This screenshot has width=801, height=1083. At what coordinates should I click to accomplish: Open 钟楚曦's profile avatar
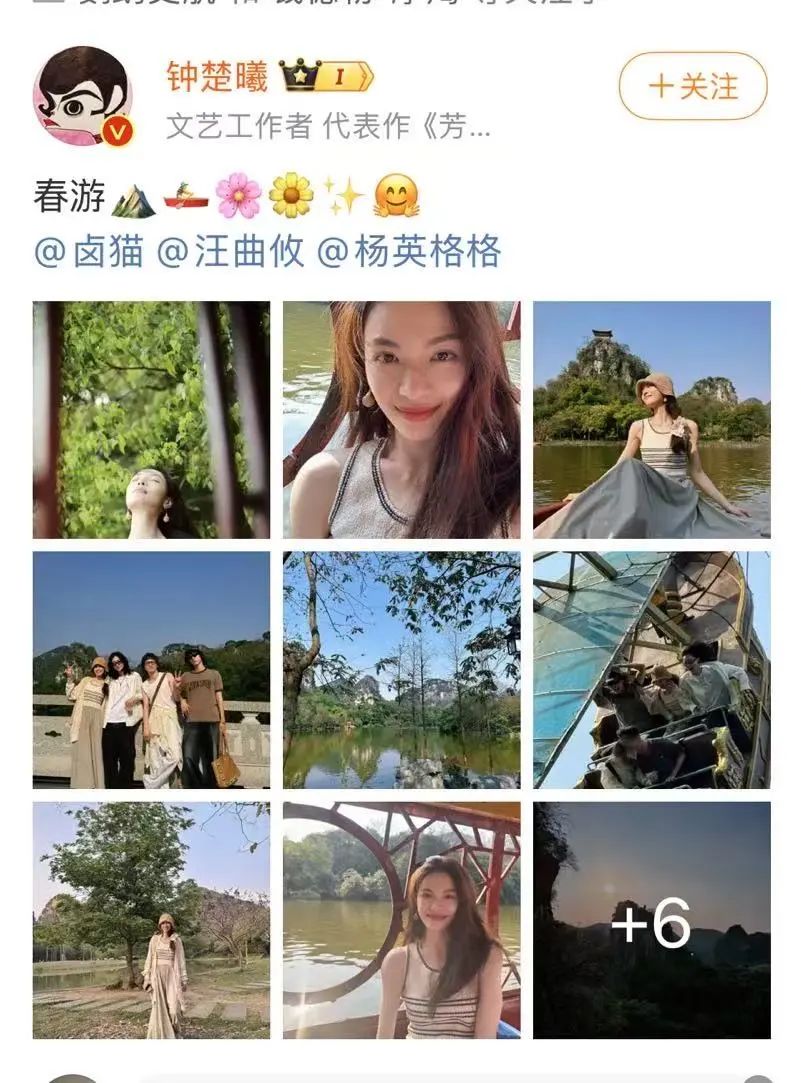pyautogui.click(x=83, y=96)
